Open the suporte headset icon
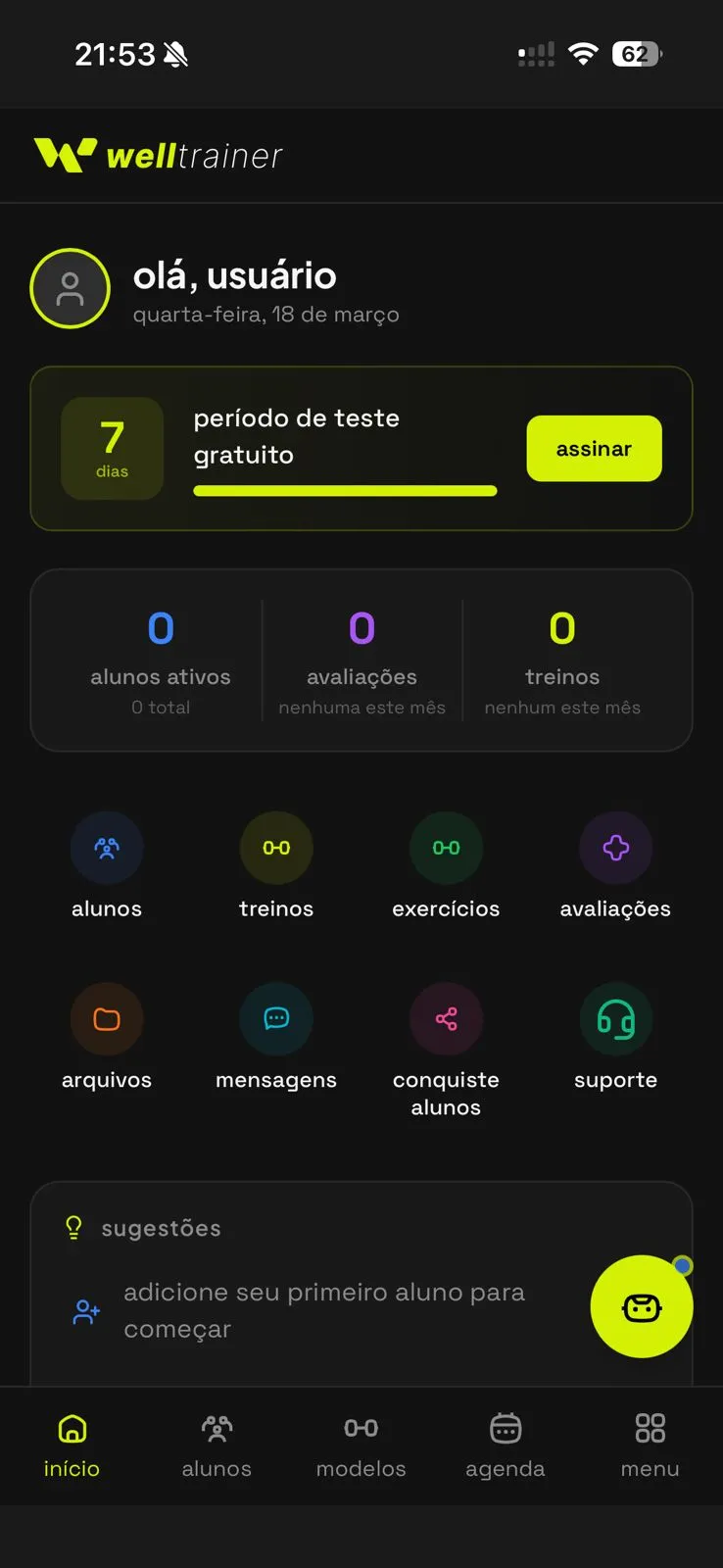 click(x=615, y=1019)
